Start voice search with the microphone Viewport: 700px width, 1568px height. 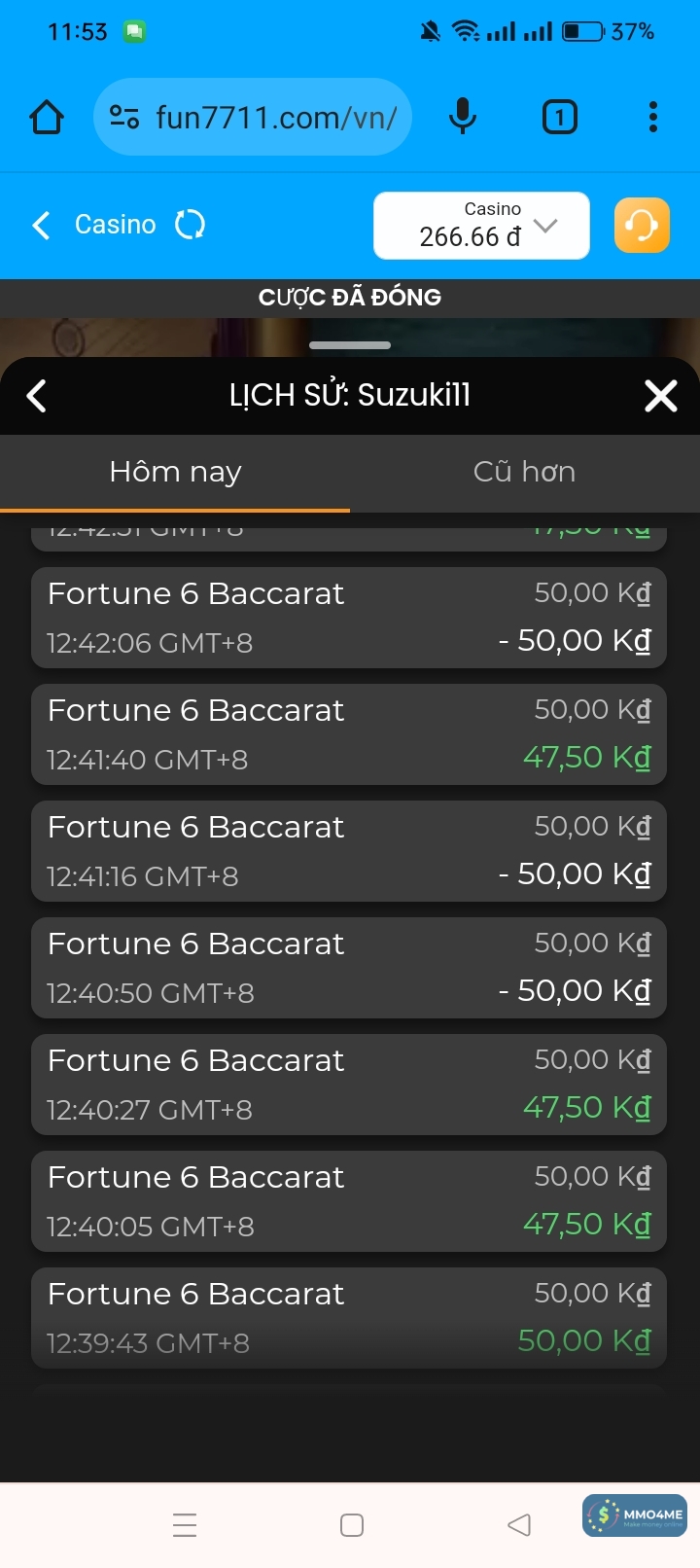point(463,118)
